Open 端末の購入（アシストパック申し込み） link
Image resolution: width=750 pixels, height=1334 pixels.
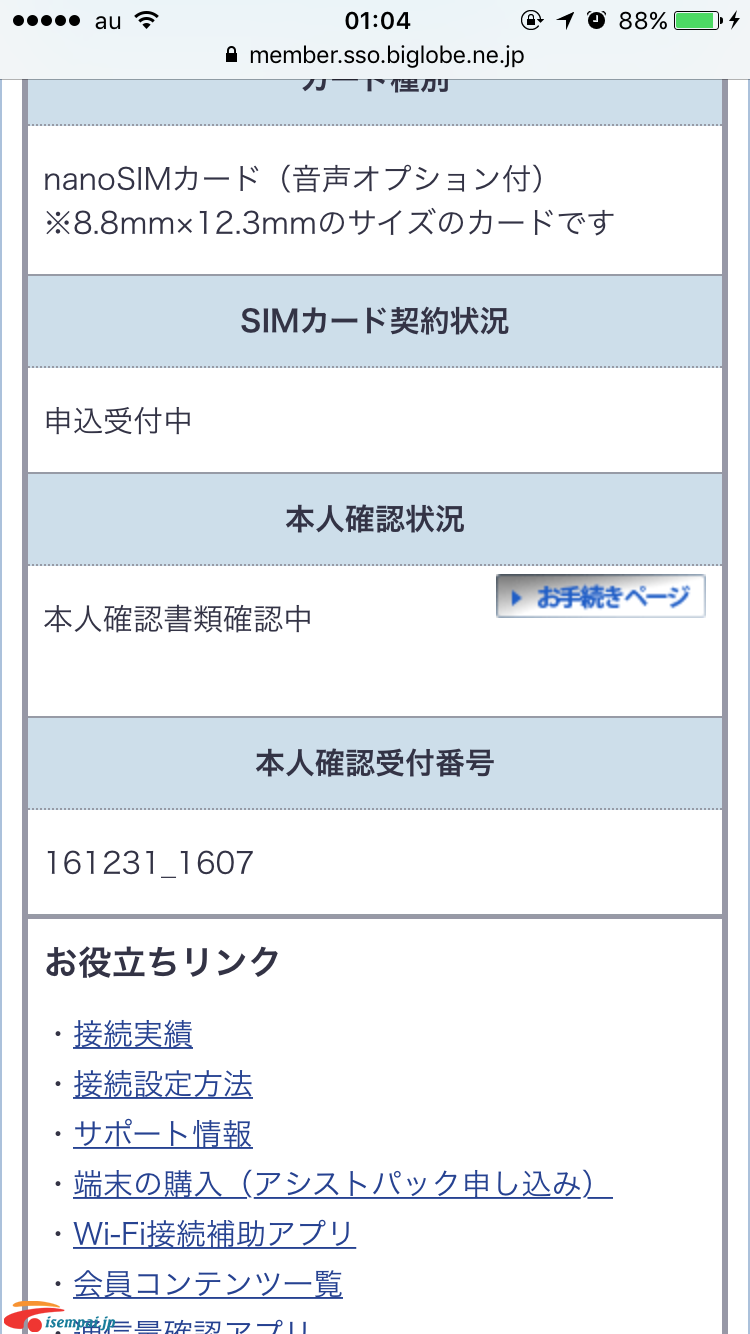[343, 1184]
